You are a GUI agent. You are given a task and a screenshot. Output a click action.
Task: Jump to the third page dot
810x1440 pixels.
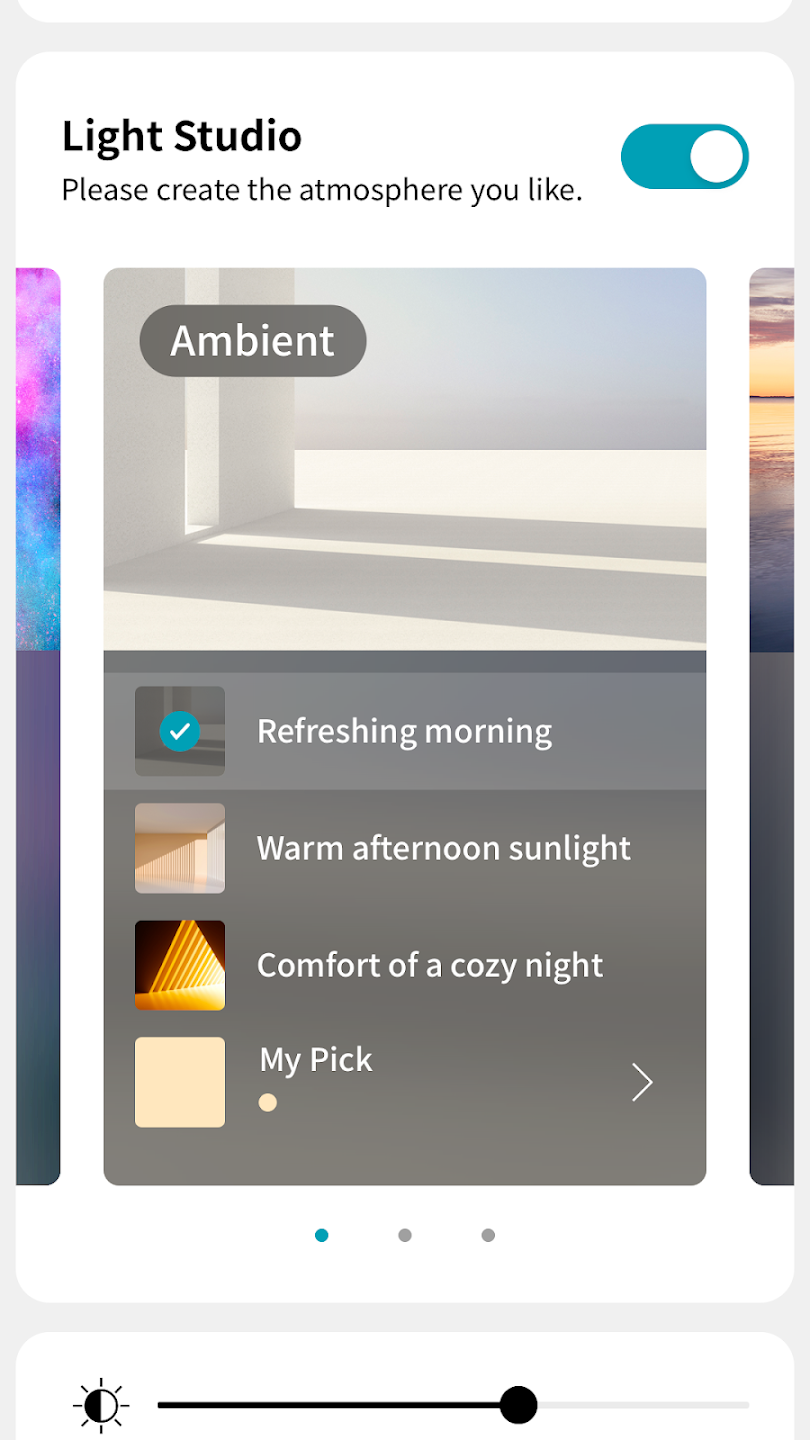488,1235
